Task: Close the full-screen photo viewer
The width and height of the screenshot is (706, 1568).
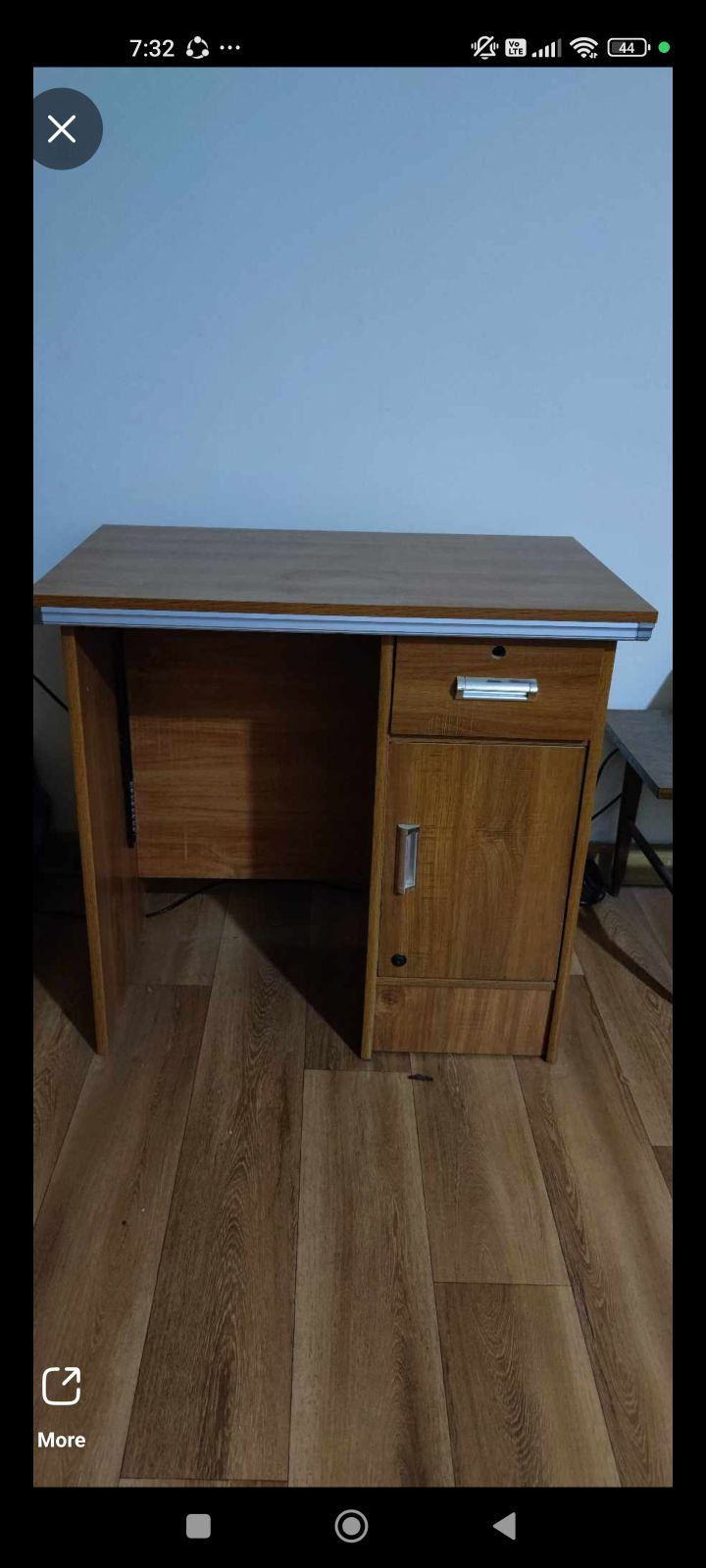Action: [62, 129]
